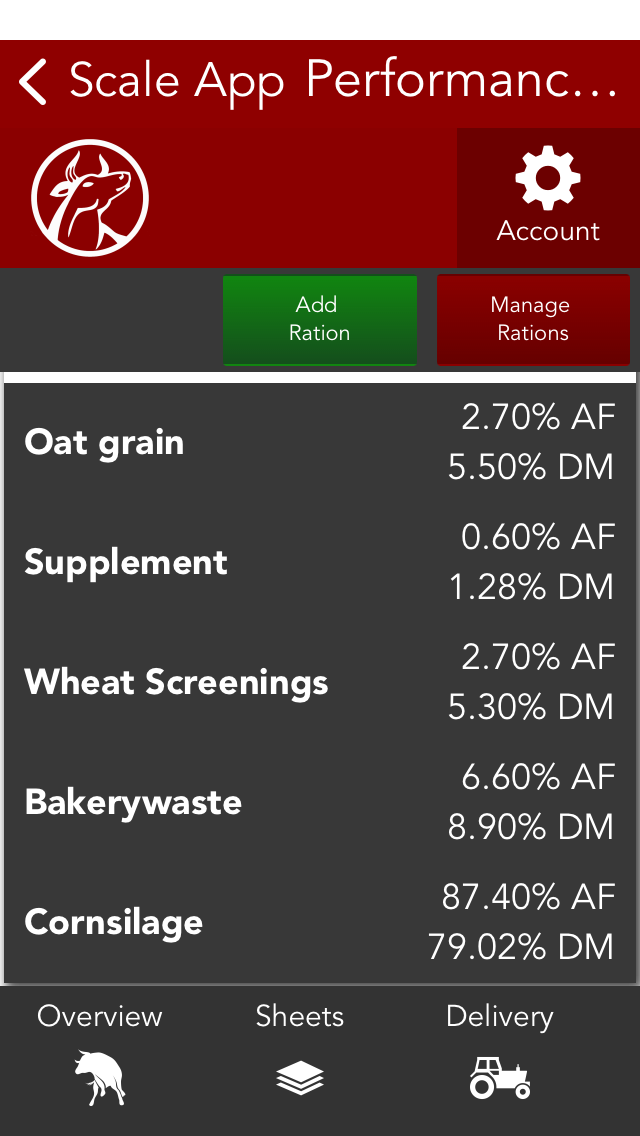
Task: Add a new ration
Action: 320,319
